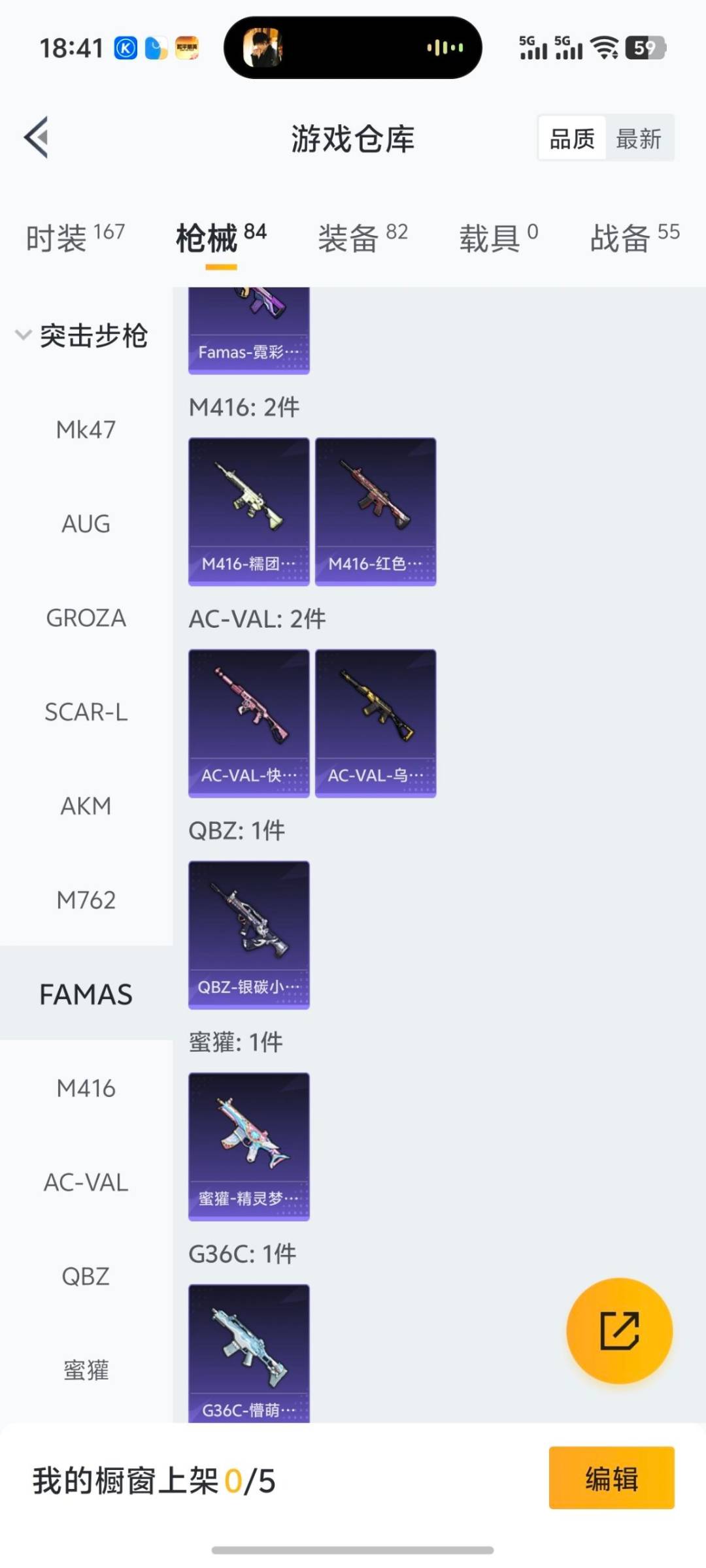Jump to AKM weapons
Viewport: 706px width, 1568px height.
pos(86,806)
